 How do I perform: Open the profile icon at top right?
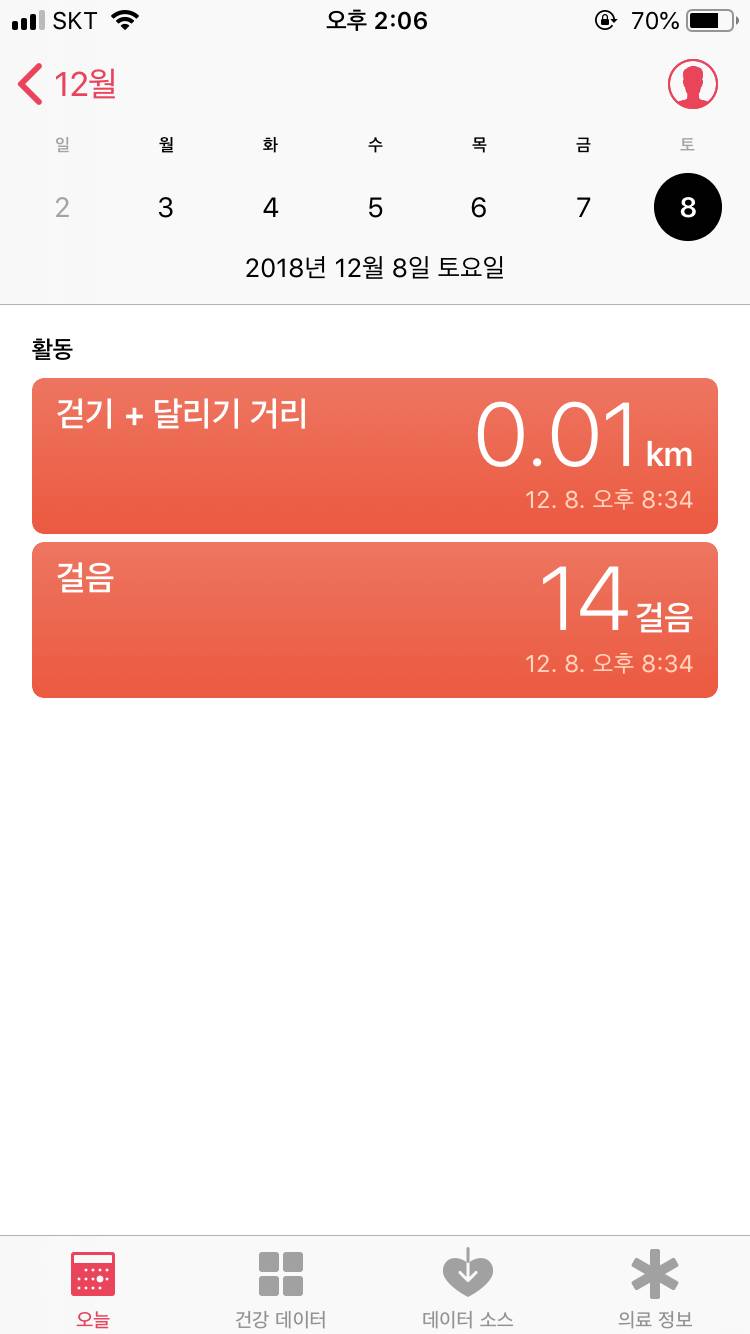click(693, 84)
